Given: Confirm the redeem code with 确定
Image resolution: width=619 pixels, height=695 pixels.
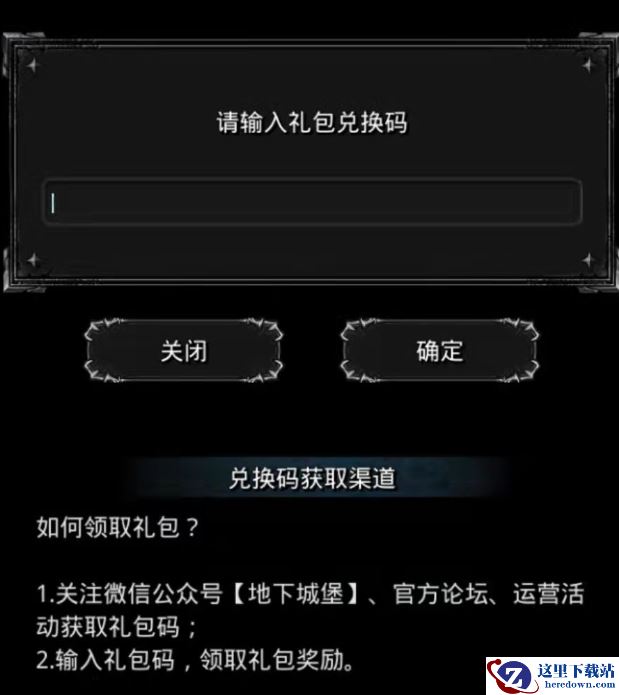Looking at the screenshot, I should point(439,351).
